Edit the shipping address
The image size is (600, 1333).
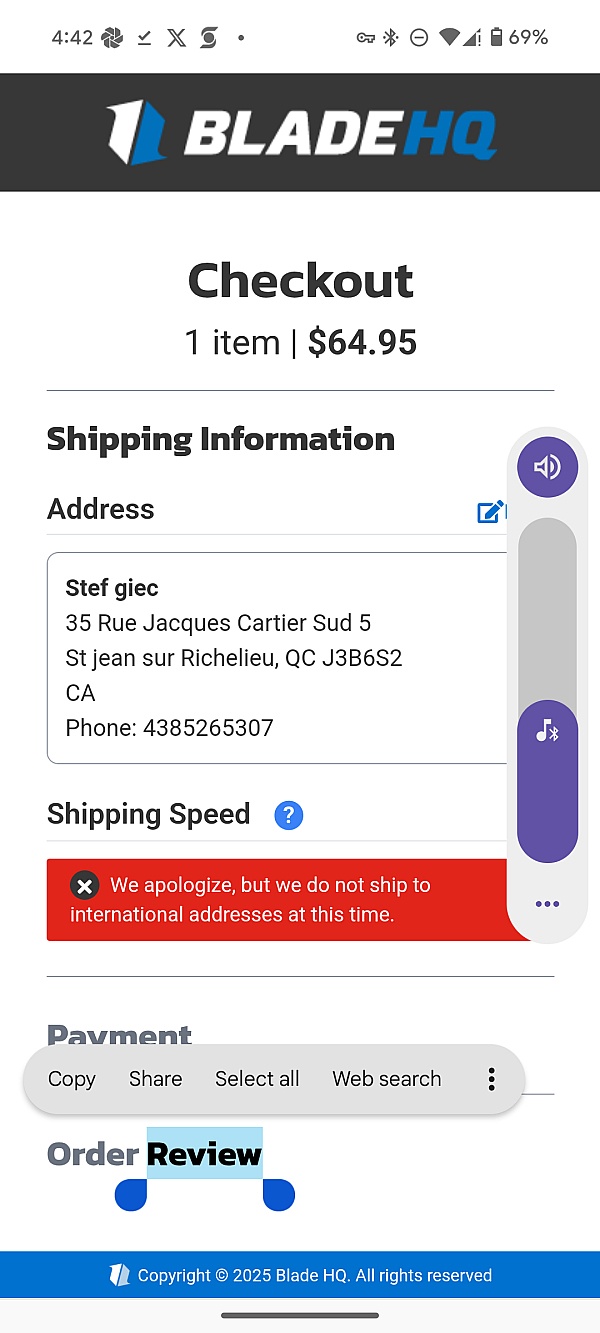coord(490,512)
